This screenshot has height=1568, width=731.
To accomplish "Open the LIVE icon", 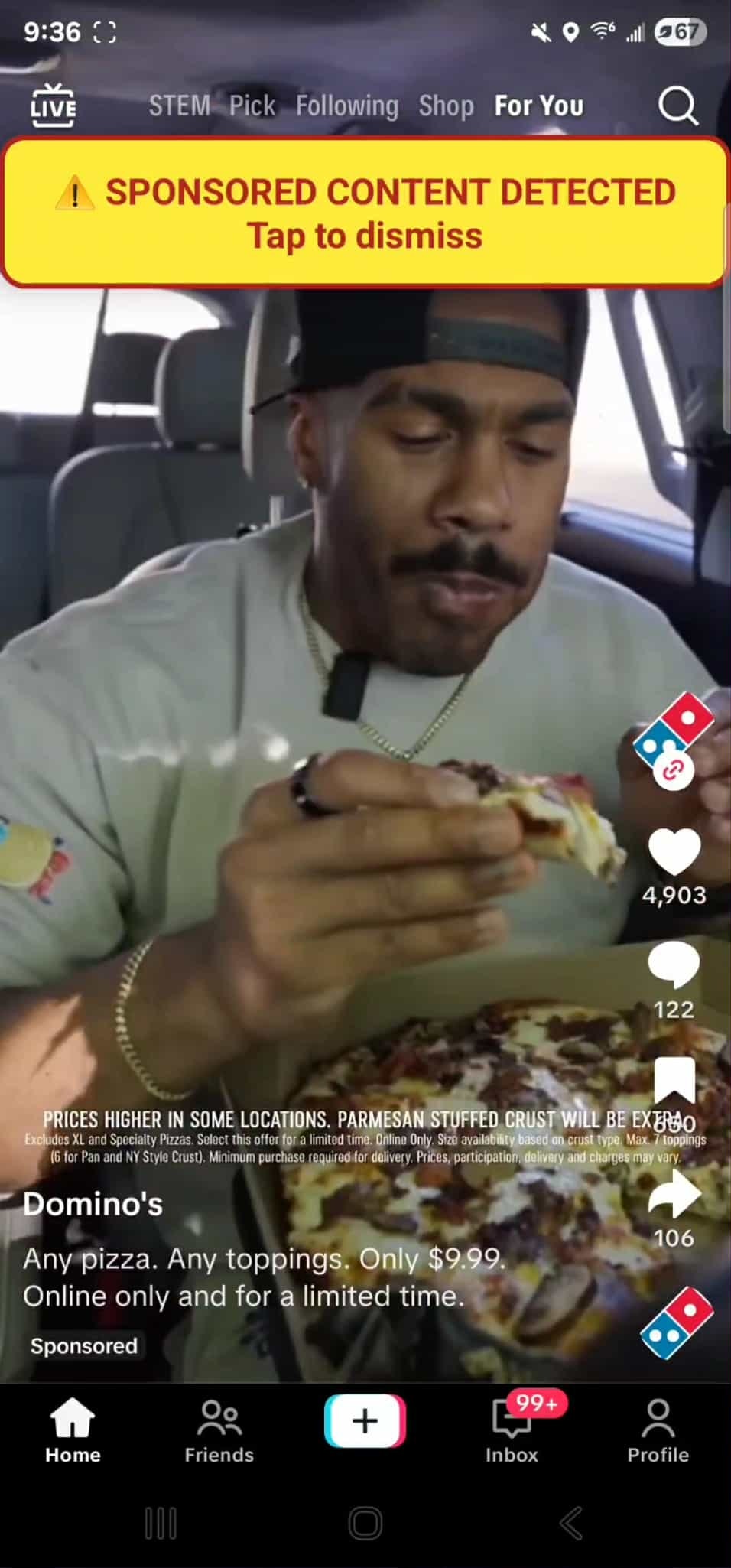I will [x=53, y=105].
